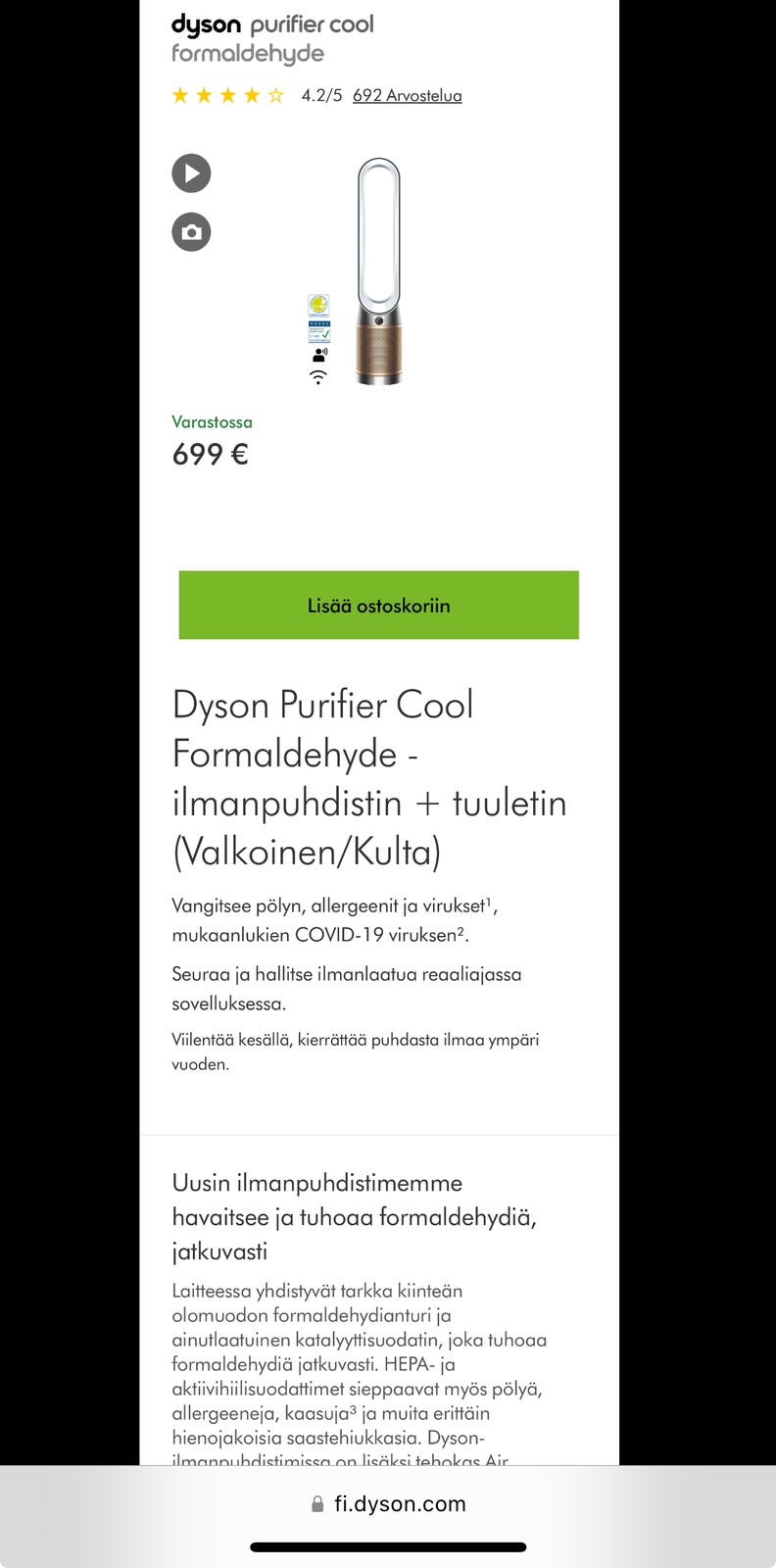This screenshot has height=1568, width=776.
Task: Select the Wi-Fi connectivity icon
Action: [317, 377]
